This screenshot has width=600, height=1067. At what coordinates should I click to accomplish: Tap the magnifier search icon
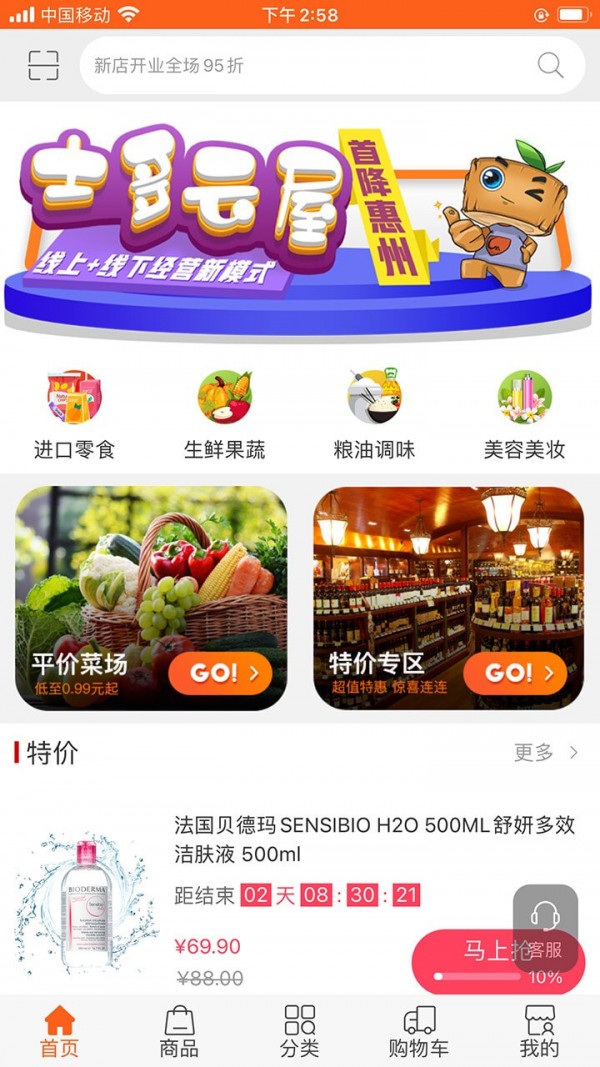pos(551,66)
